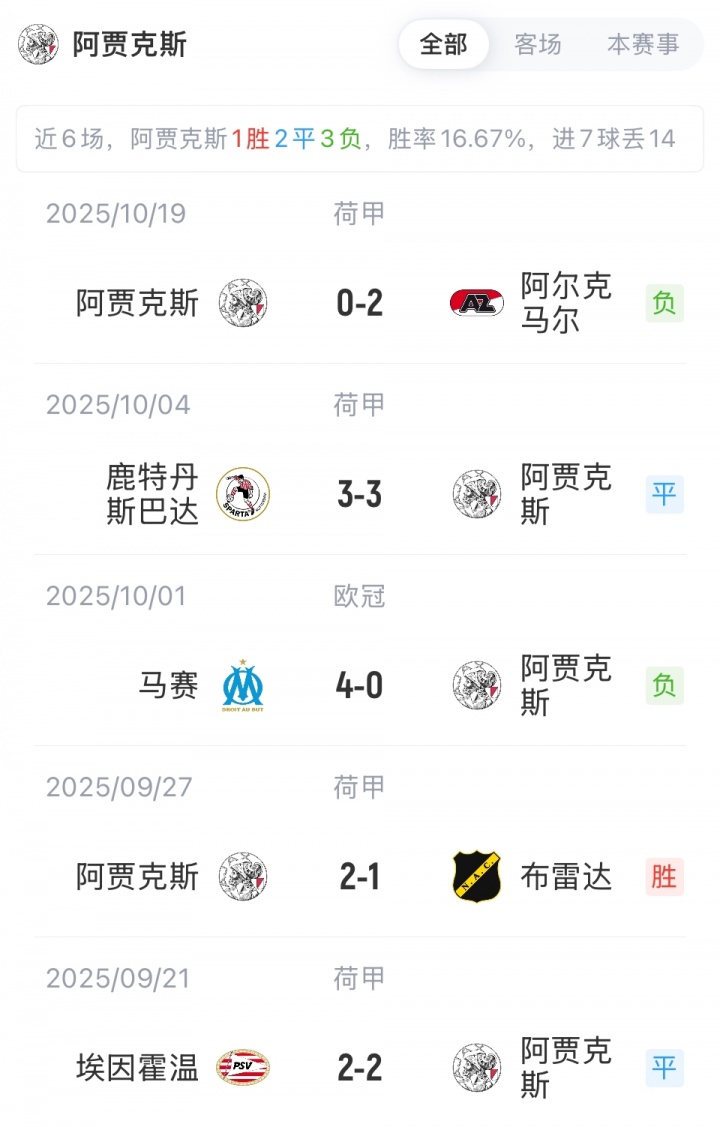Open the 阿贾克斯 vs 阿尔克马尔 0-2 match
This screenshot has width=720, height=1127.
click(x=360, y=302)
